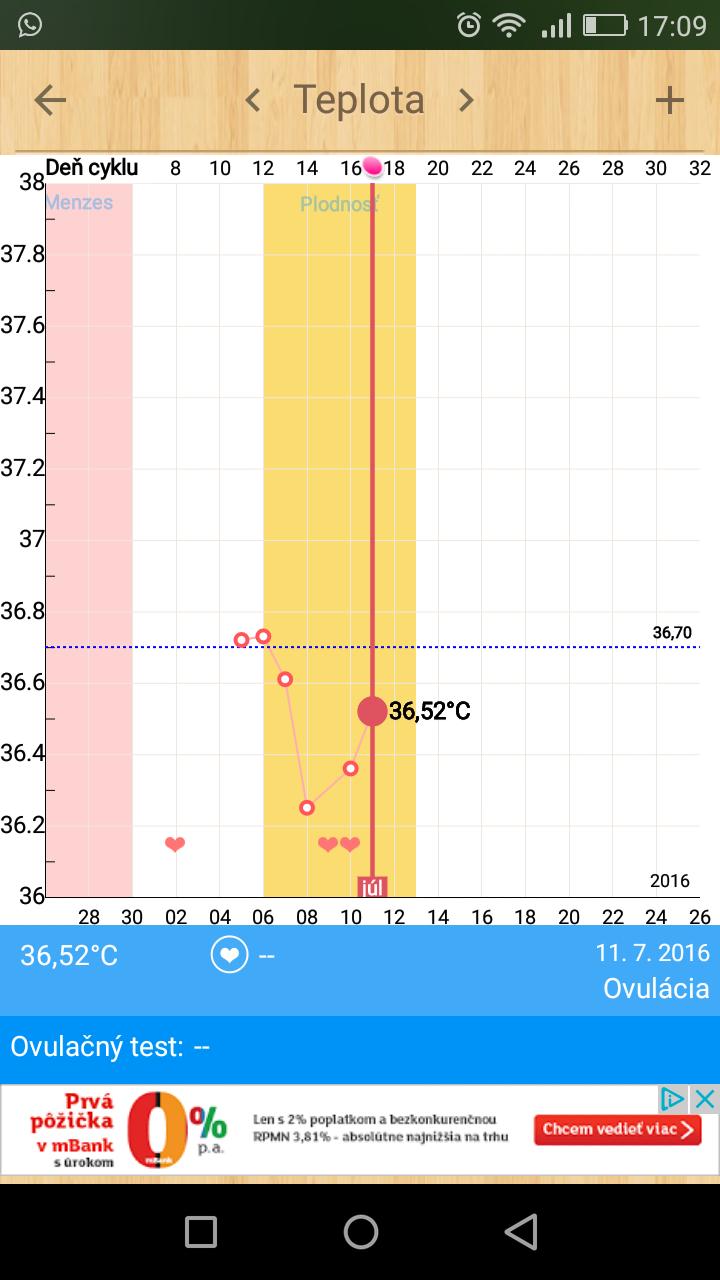
Task: Close the mBank advertisement
Action: click(x=705, y=1099)
